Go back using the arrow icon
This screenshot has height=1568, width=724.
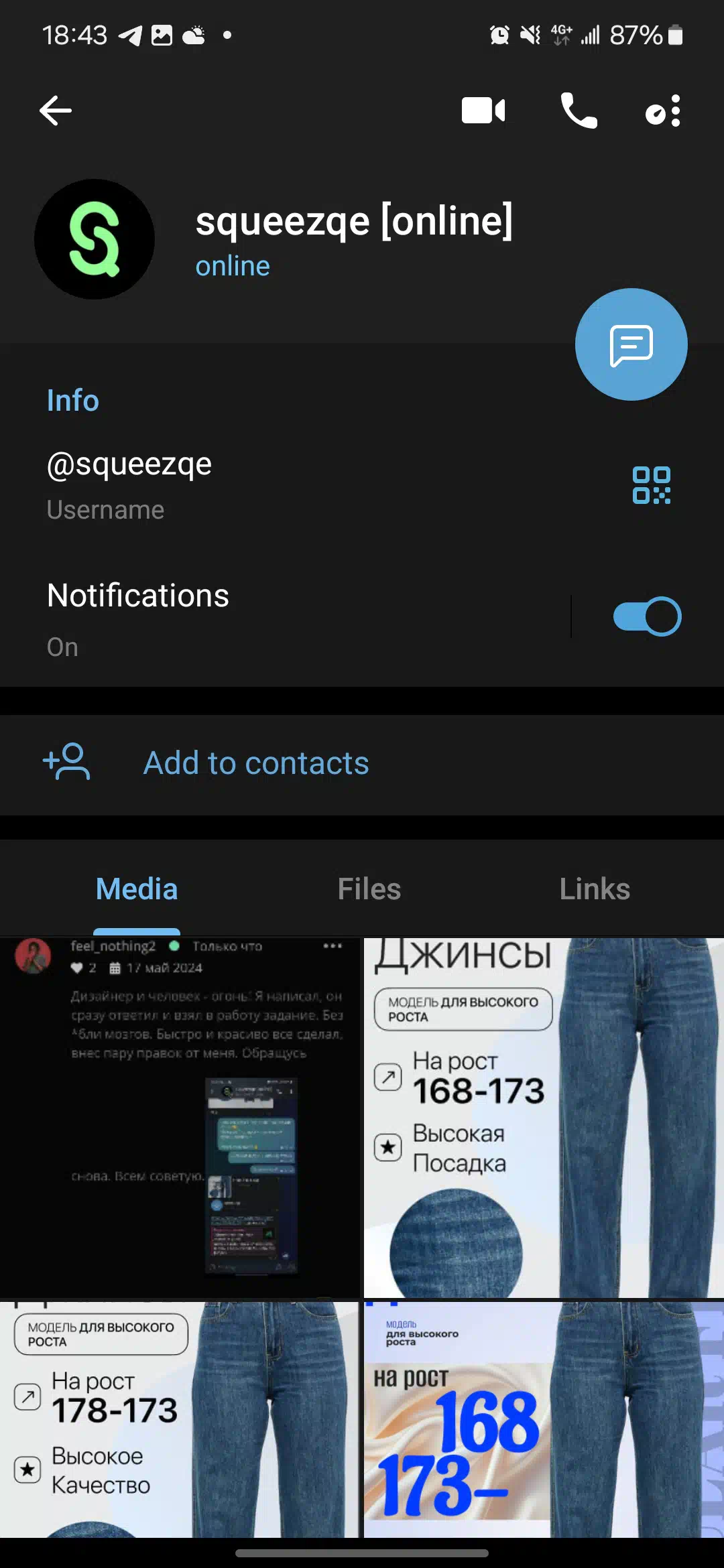pyautogui.click(x=56, y=111)
